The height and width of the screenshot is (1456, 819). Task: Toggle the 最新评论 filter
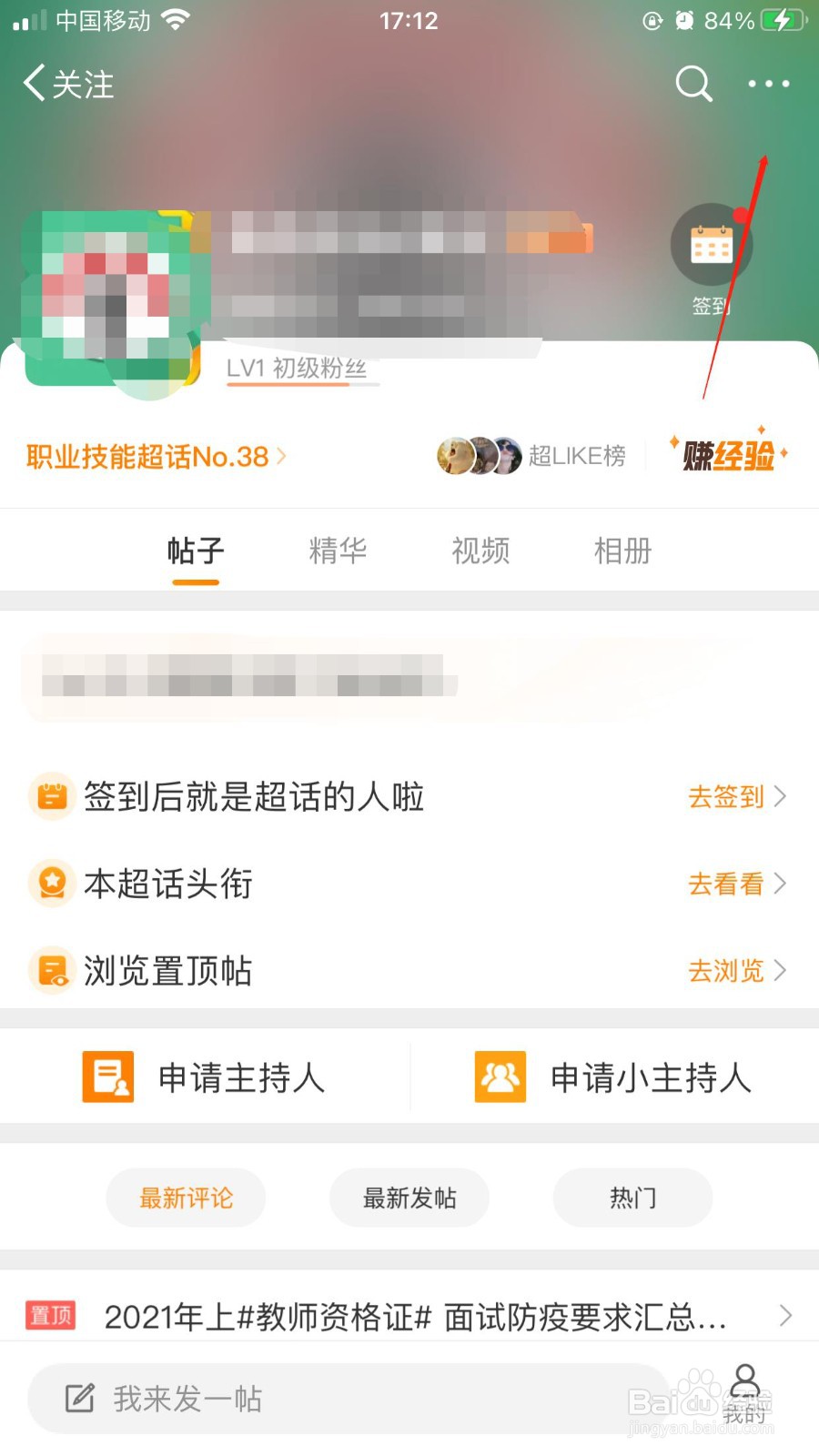(186, 1198)
